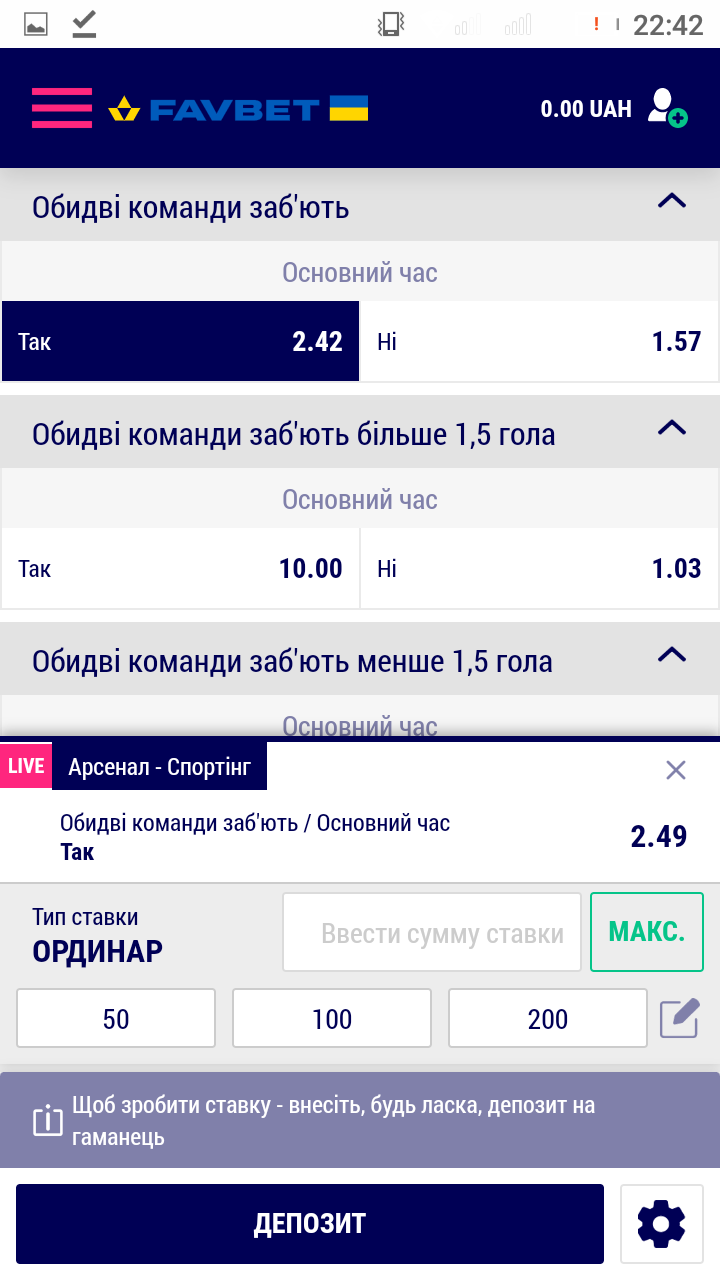
Task: Choose the quick stake of 50
Action: point(116,1019)
